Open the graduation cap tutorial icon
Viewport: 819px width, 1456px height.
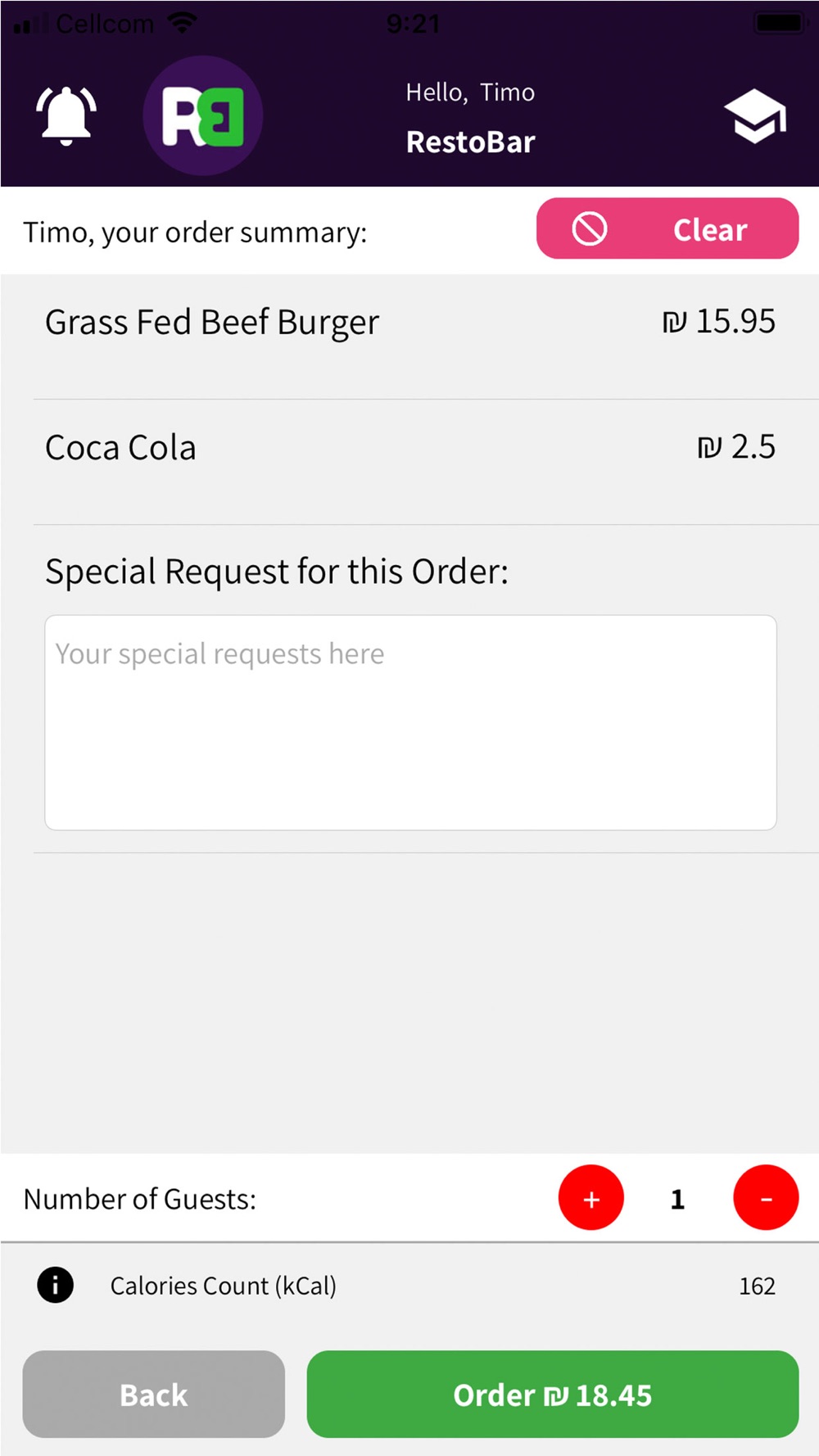click(x=755, y=116)
